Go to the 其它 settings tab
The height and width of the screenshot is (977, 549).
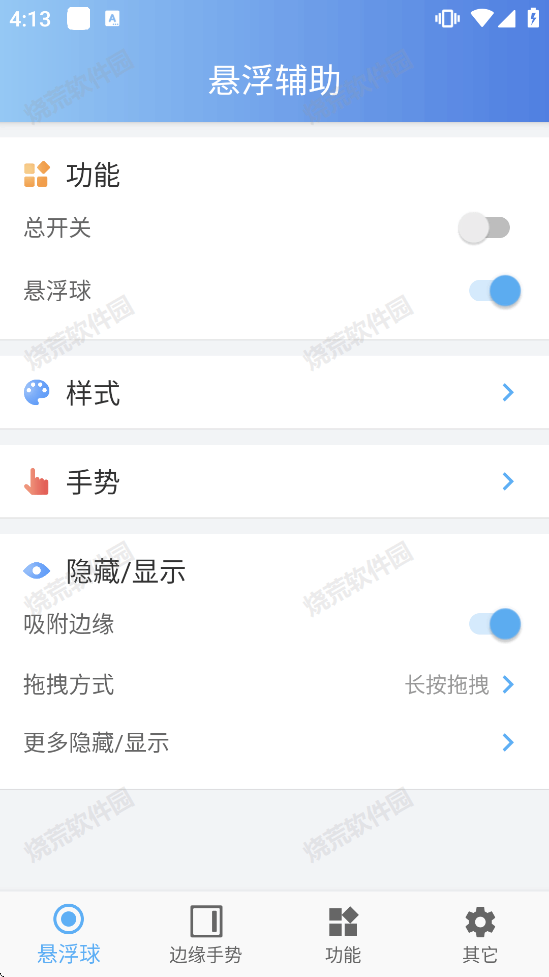click(480, 935)
